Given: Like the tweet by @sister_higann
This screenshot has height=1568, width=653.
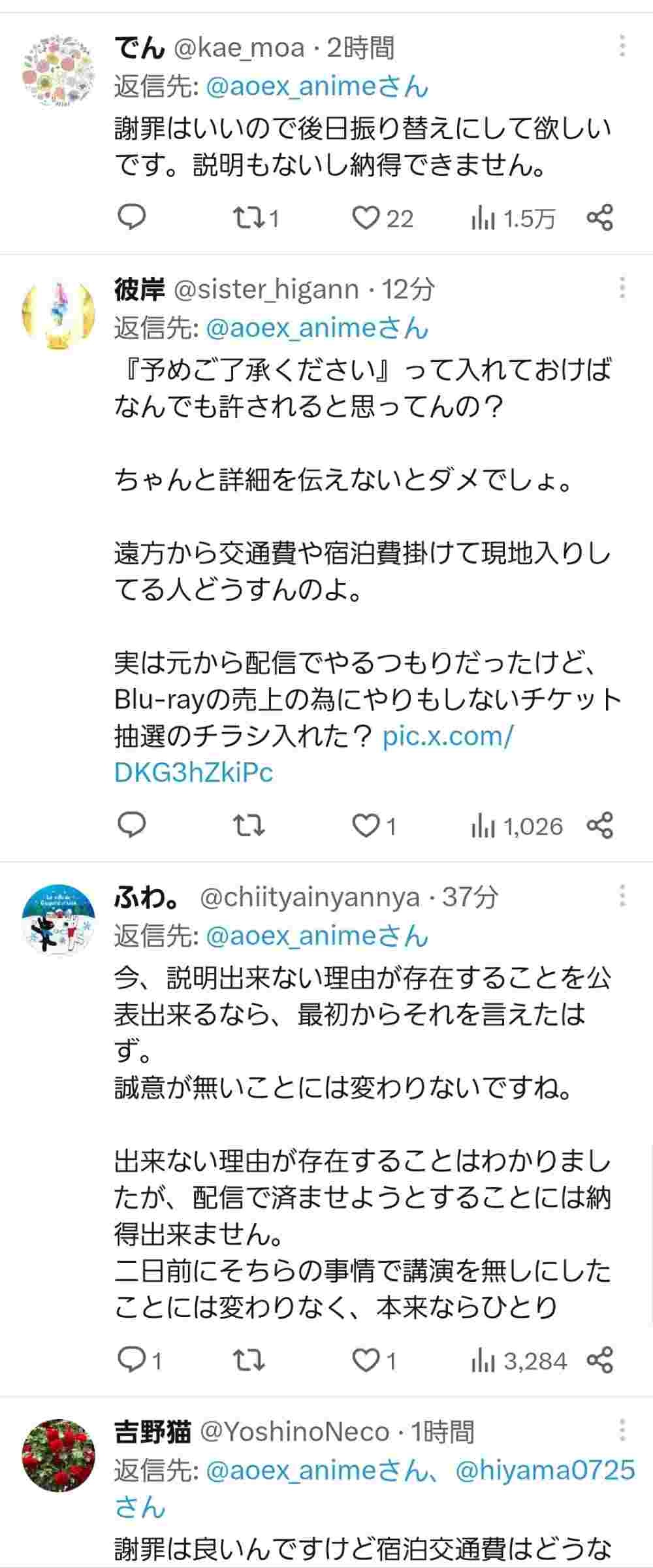Looking at the screenshot, I should (366, 826).
